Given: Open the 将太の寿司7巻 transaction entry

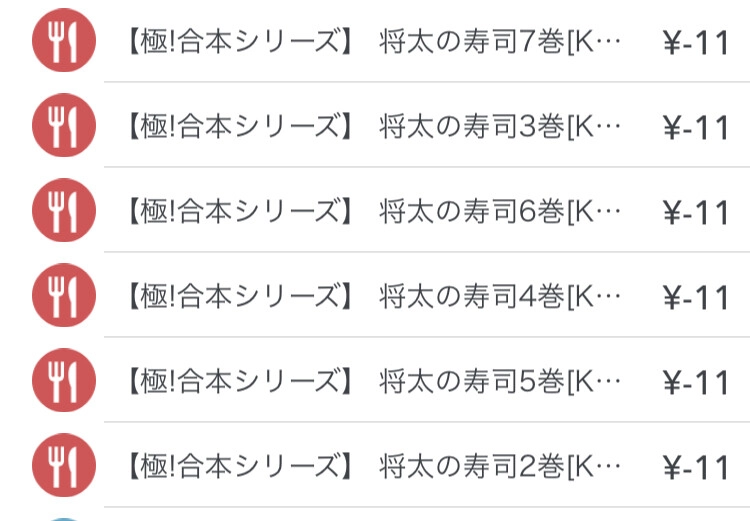Looking at the screenshot, I should (x=375, y=42).
